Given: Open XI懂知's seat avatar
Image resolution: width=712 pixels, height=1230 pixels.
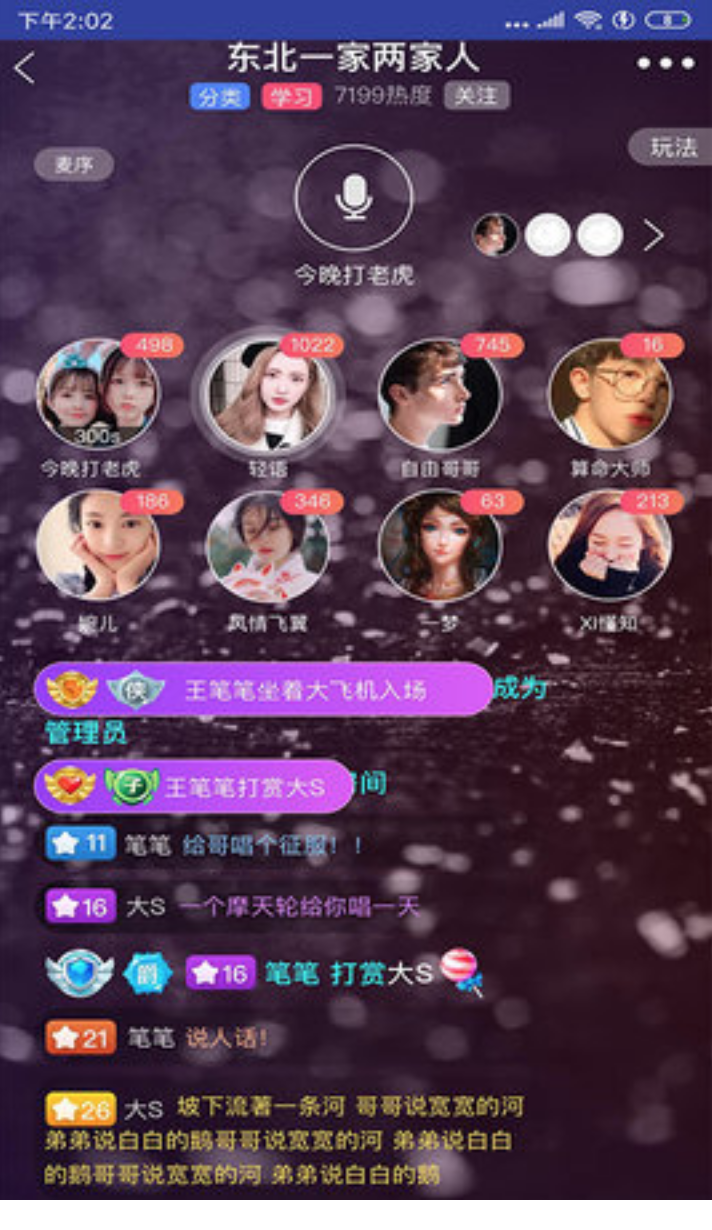Looking at the screenshot, I should coord(609,545).
